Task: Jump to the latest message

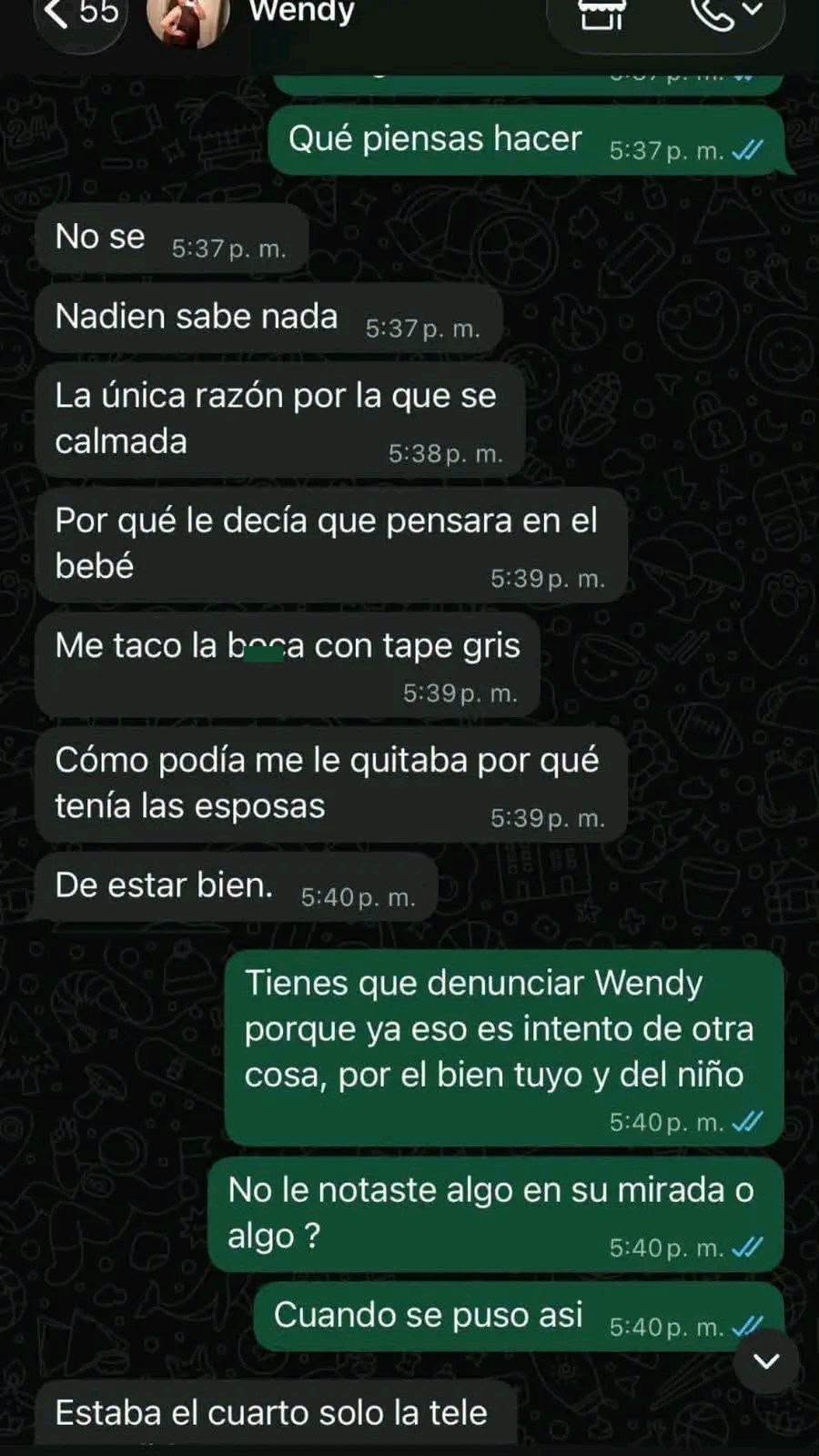Action: [x=767, y=1361]
